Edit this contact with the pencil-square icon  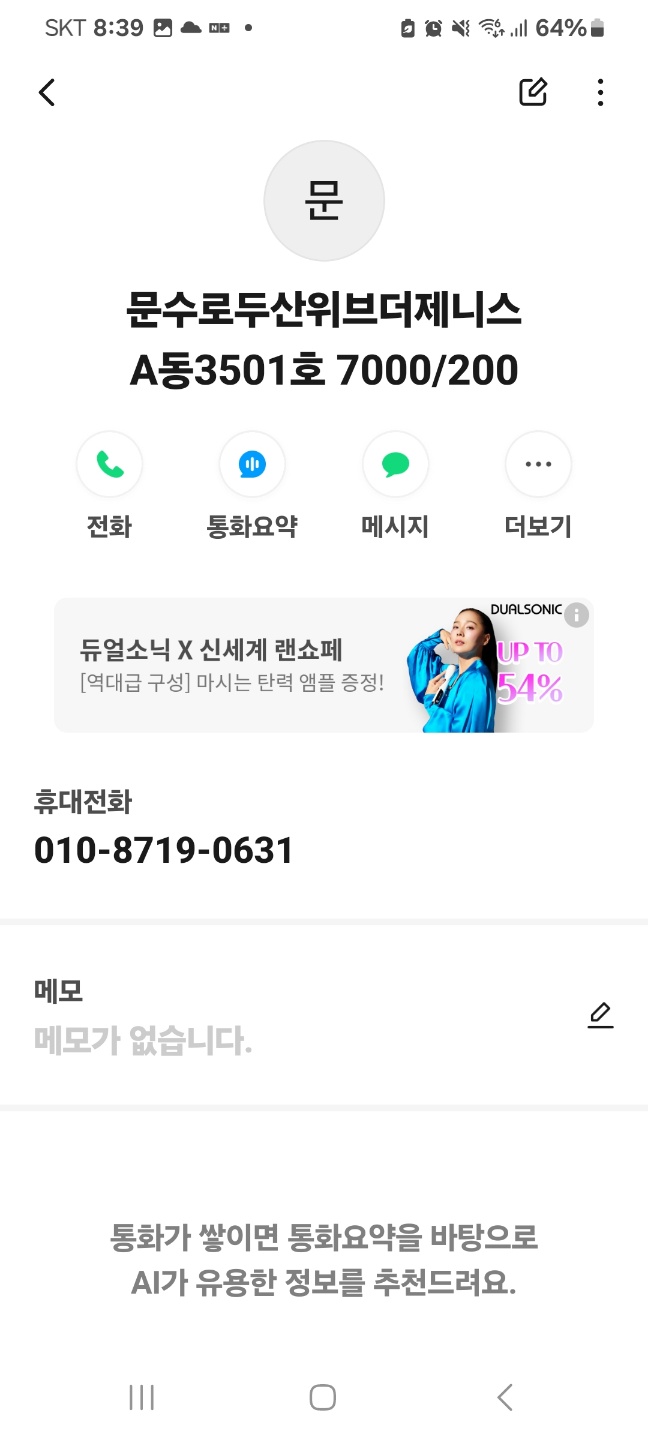[533, 92]
